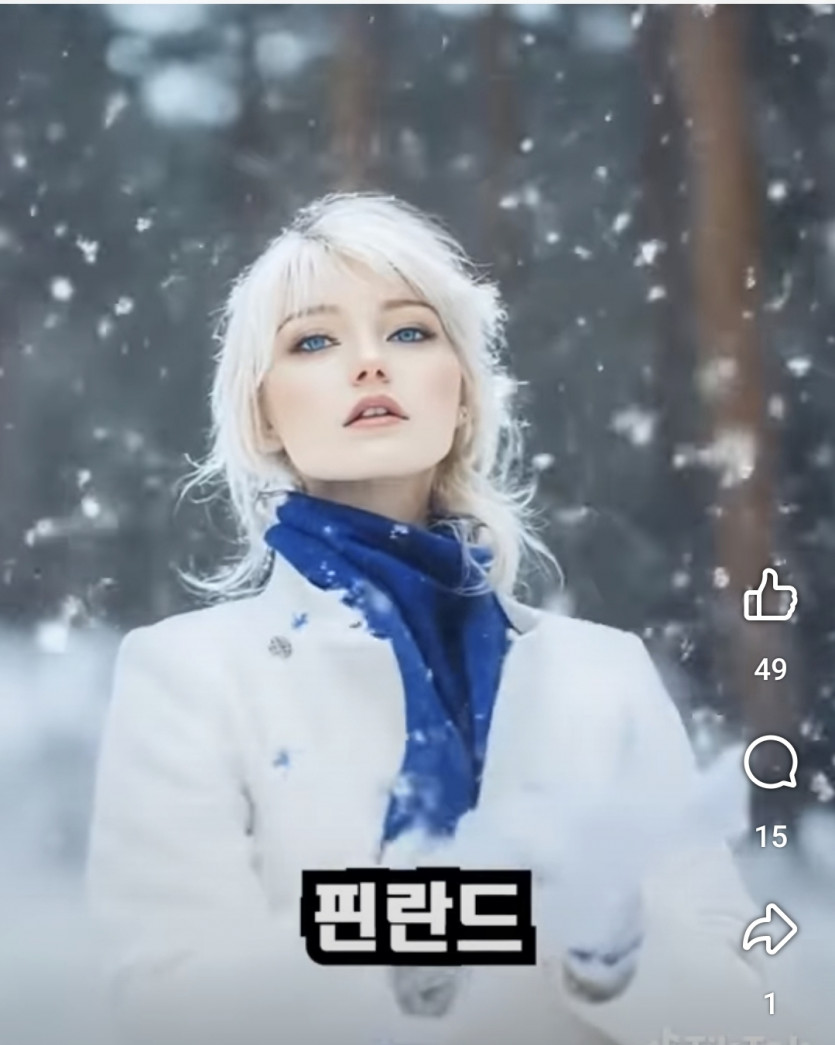Like this short video
This screenshot has height=1045, width=835.
770,598
